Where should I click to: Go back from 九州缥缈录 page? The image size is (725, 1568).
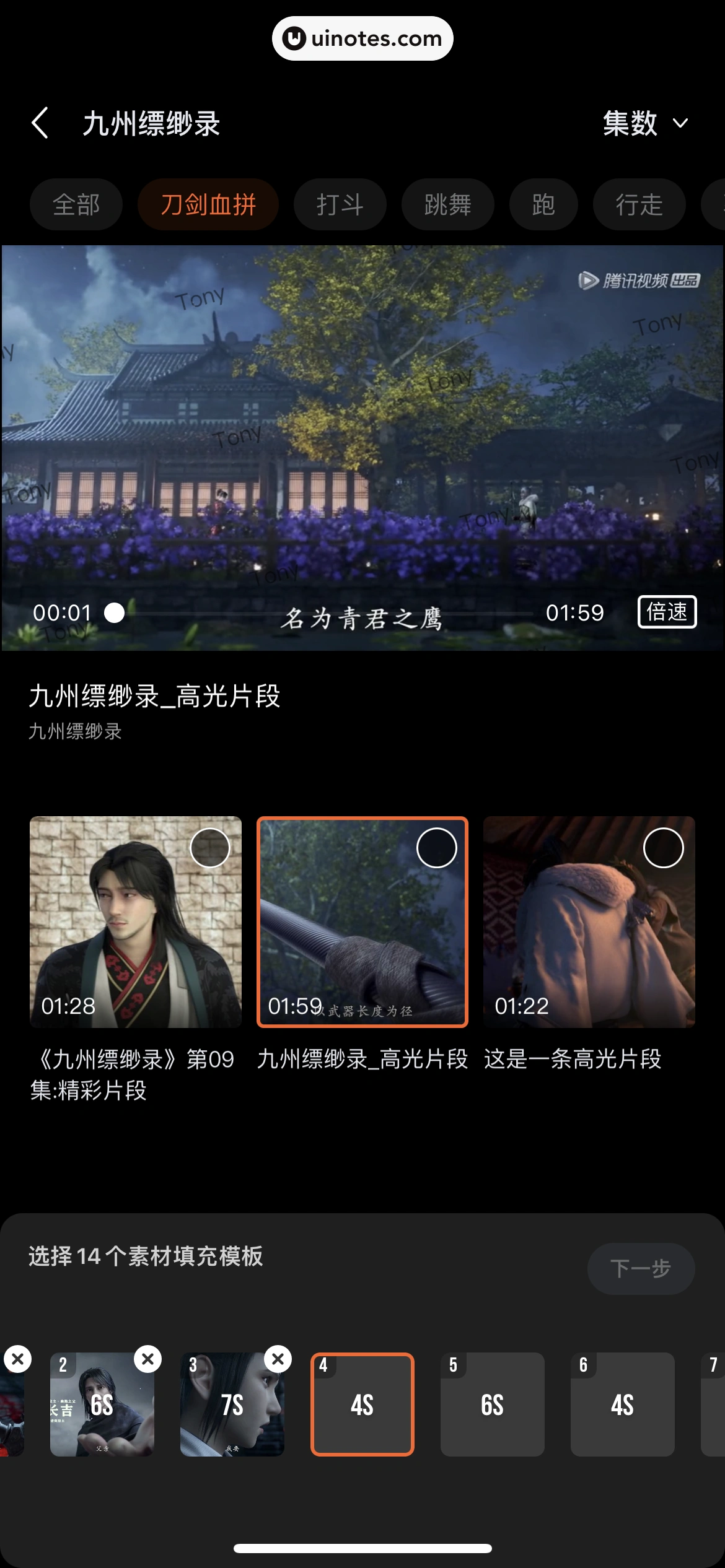pos(40,123)
